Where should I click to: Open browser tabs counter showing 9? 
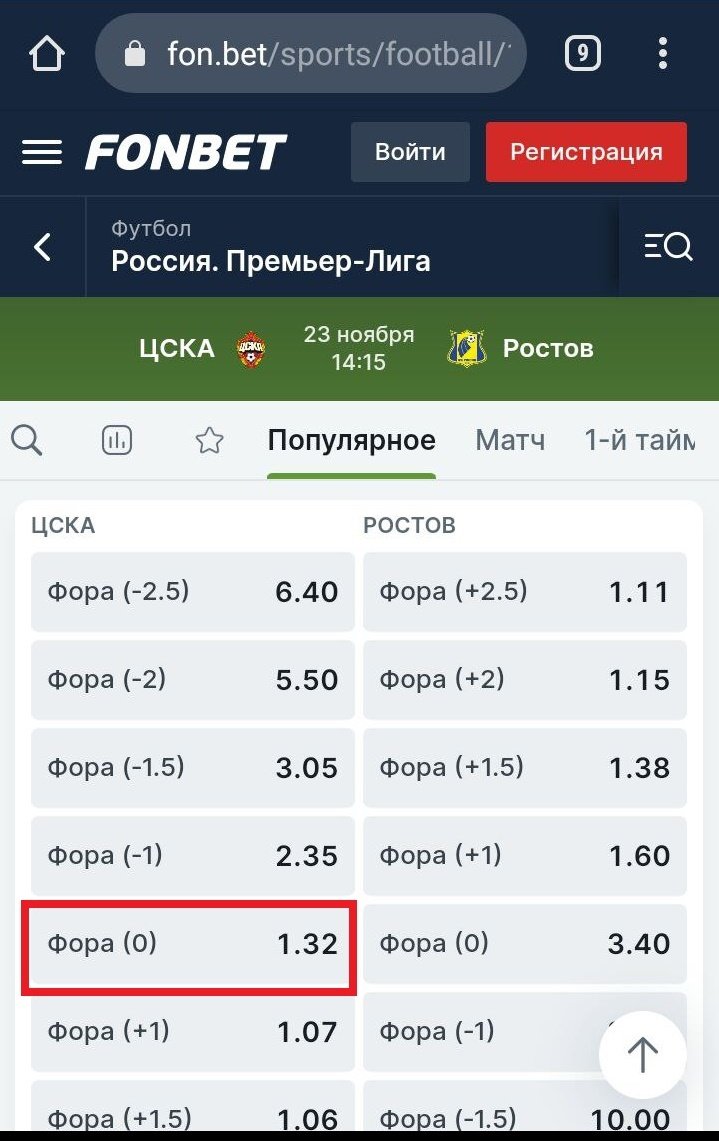pos(582,52)
